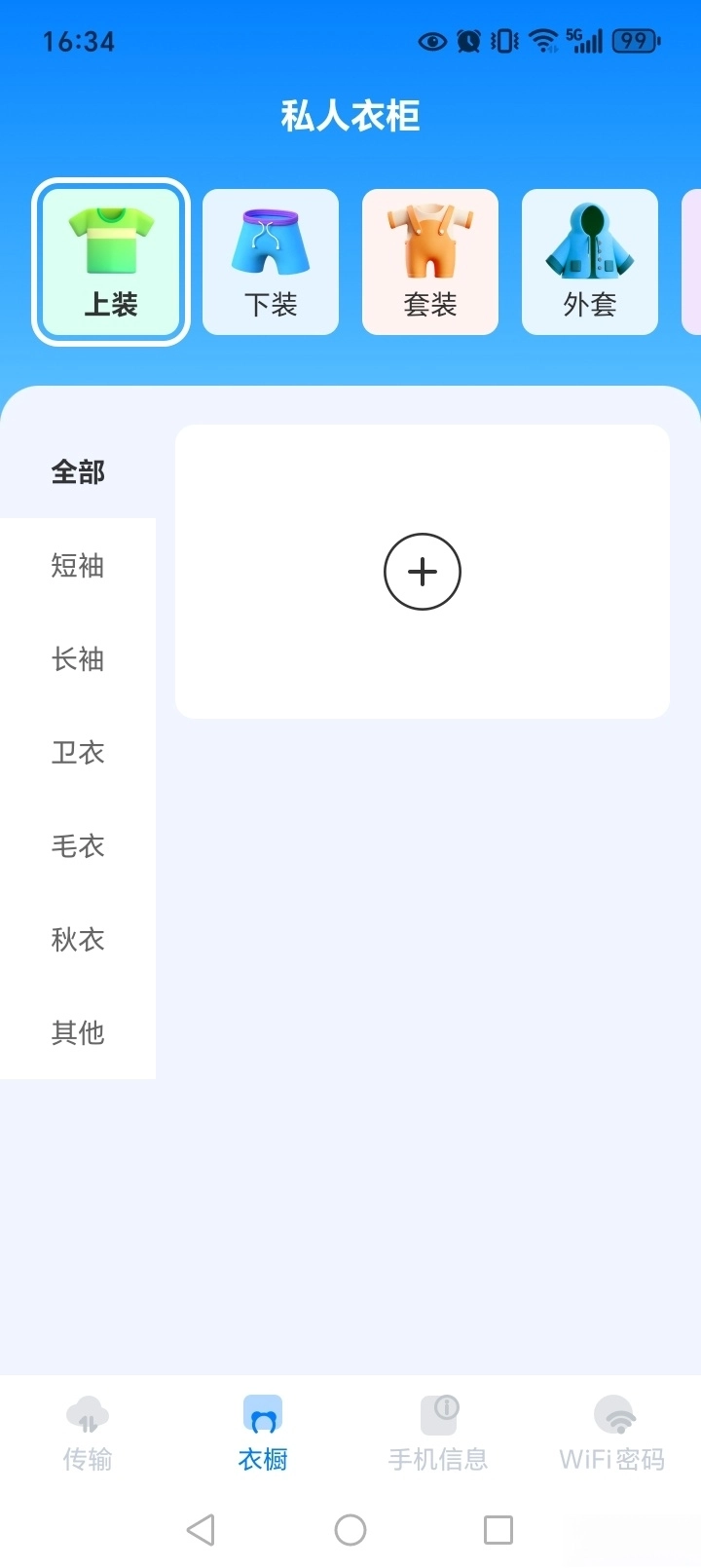Image resolution: width=701 pixels, height=1568 pixels.
Task: Select the 卫衣 category in sidebar
Action: 77,753
